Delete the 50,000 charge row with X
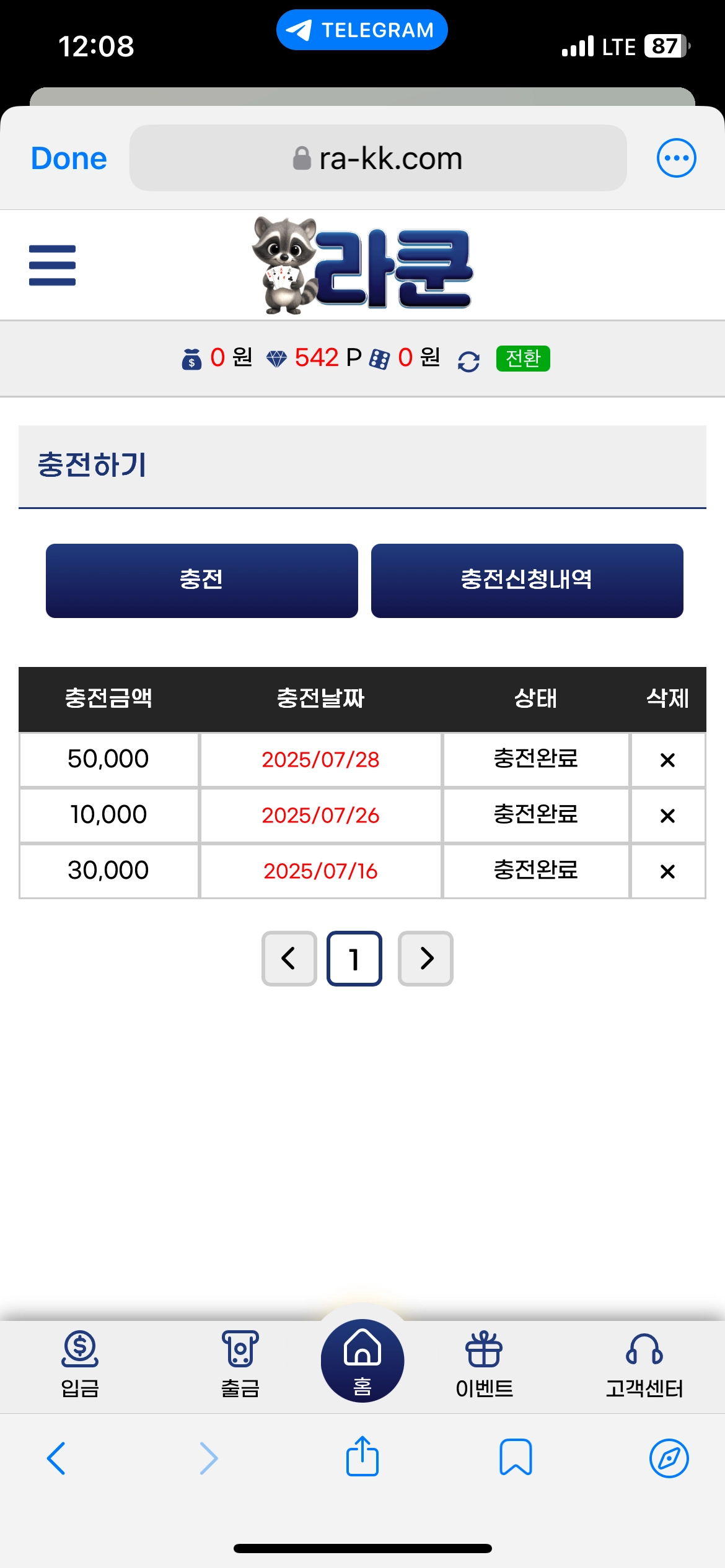Screen dimensions: 725x1568 pyautogui.click(x=668, y=759)
